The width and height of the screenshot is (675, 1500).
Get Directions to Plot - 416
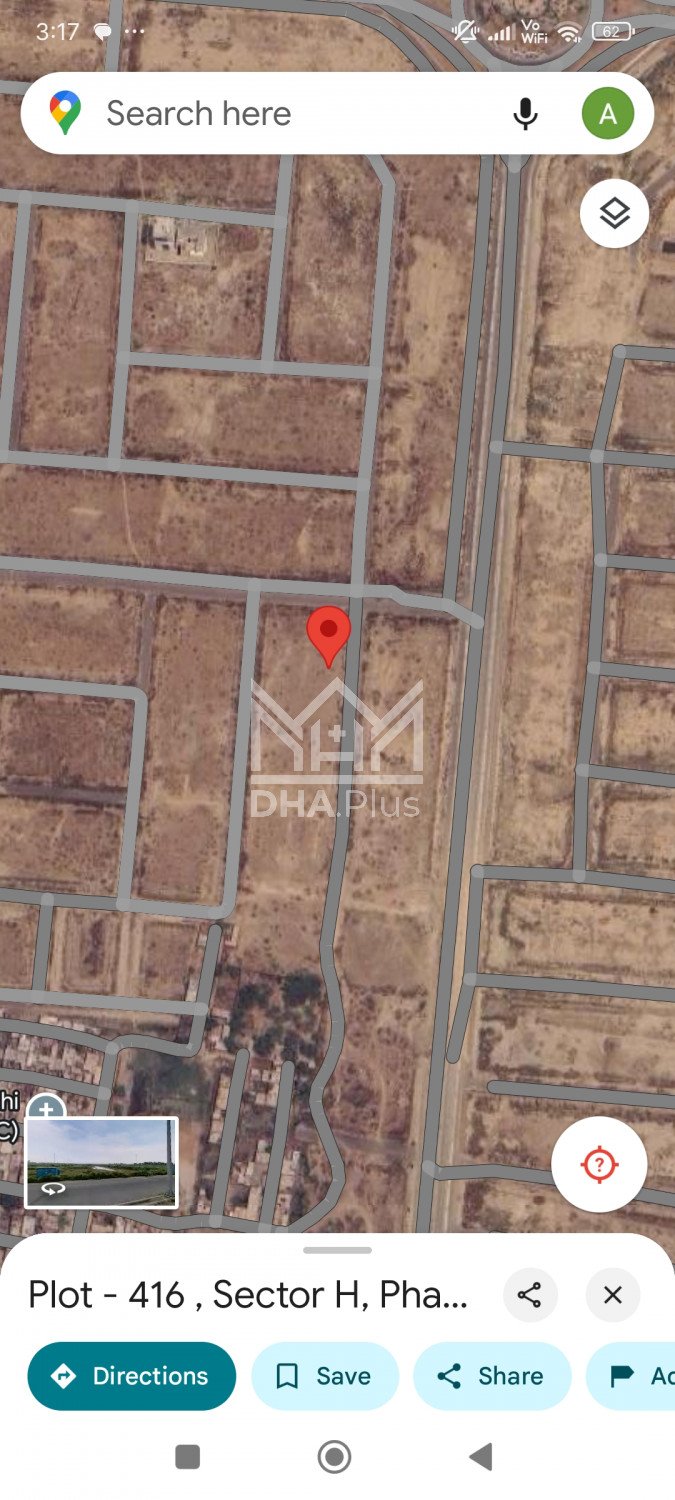point(132,1376)
